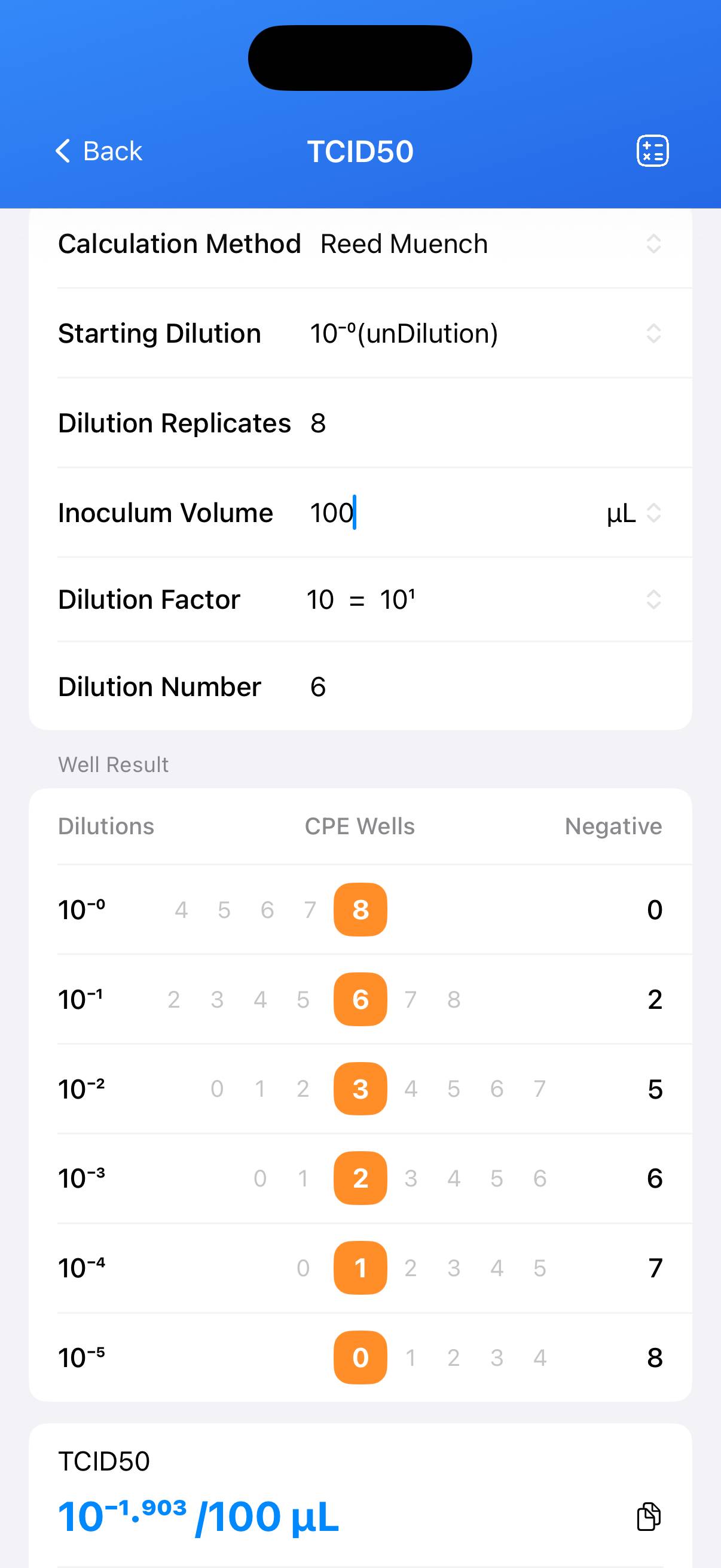Select 1 CPE well for 10⁻⁵ dilution
Screen dimensions: 721x1568
point(411,1358)
